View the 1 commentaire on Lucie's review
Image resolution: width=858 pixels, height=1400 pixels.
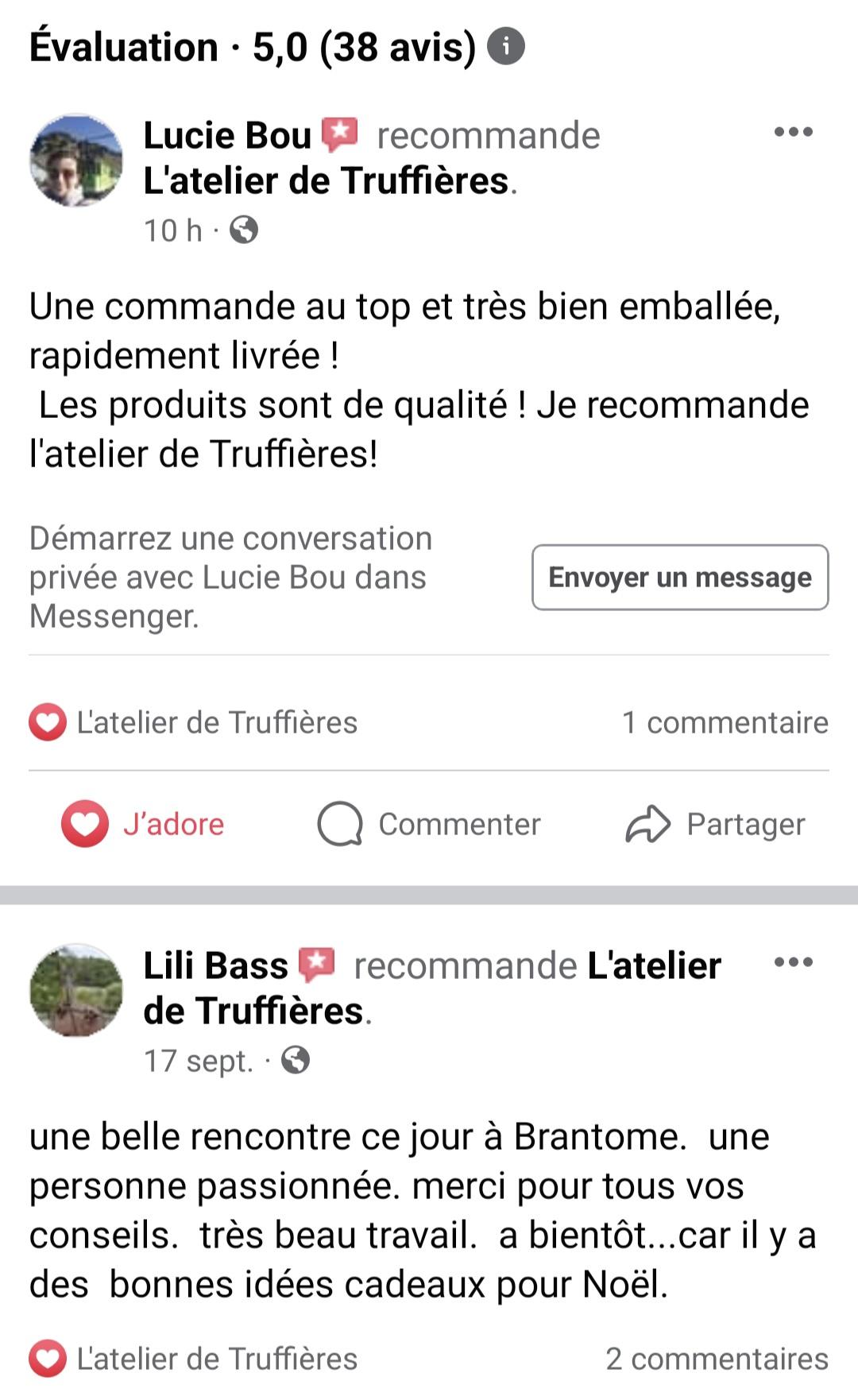(725, 722)
